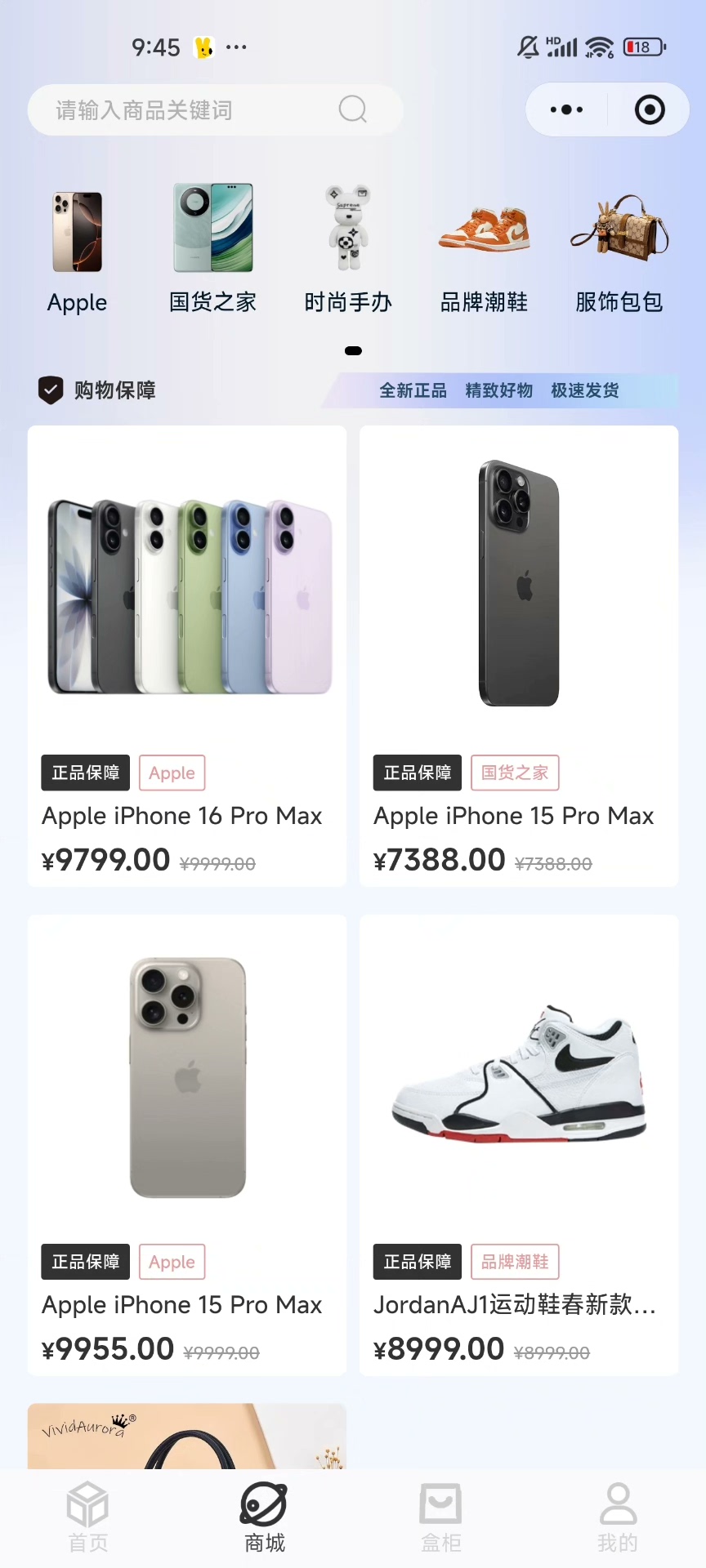
Task: Open the Apple iPhone 16 Pro Max product card
Action: [x=187, y=655]
